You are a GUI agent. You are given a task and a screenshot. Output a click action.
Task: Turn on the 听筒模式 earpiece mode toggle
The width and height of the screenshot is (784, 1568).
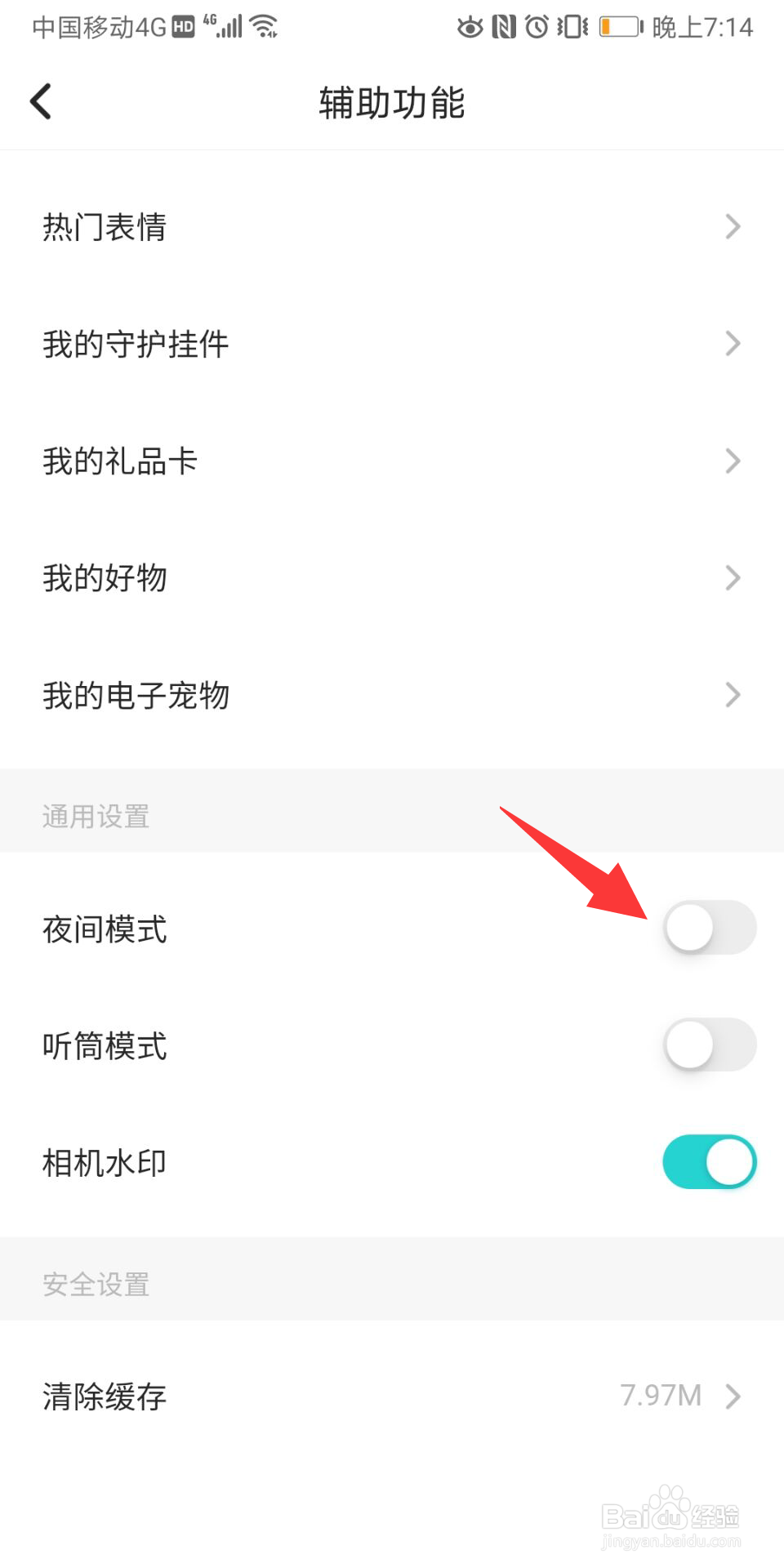click(x=709, y=1045)
